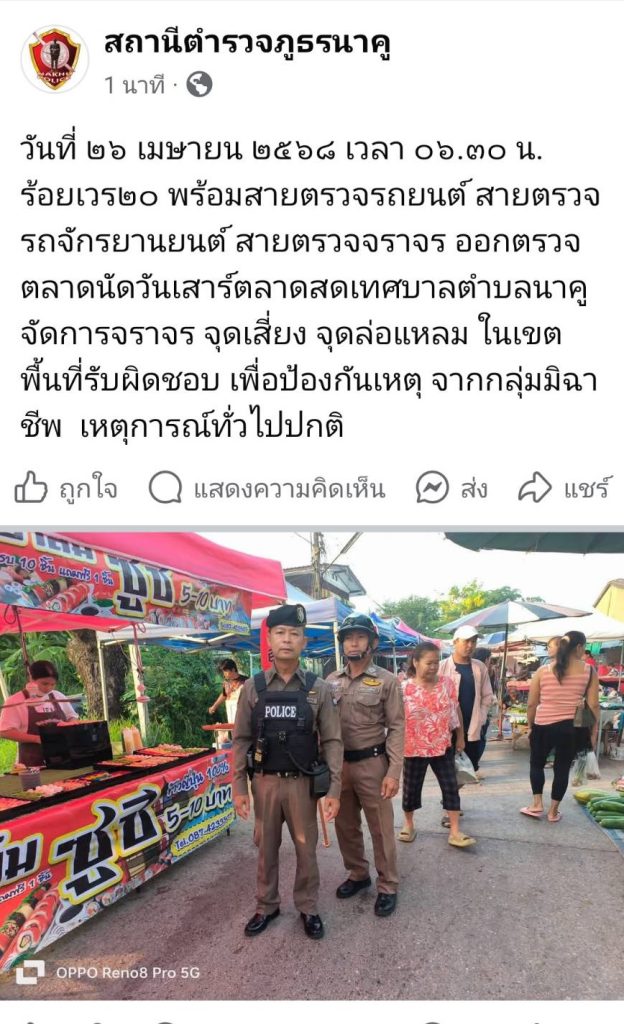This screenshot has height=1024, width=624.
Task: Tap แสดงความคิดเห็น to comment
Action: pos(267,488)
